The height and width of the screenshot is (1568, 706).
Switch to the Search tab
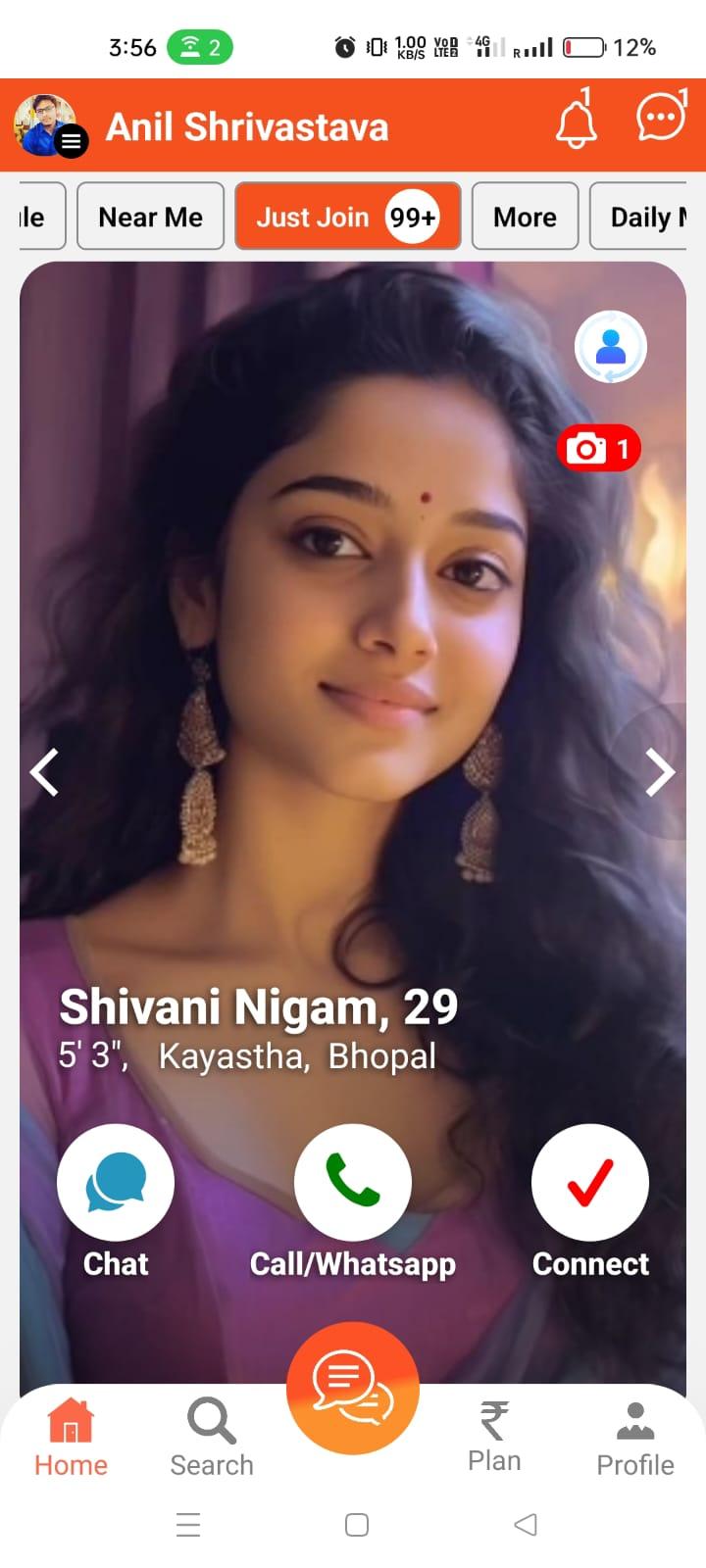(212, 1437)
